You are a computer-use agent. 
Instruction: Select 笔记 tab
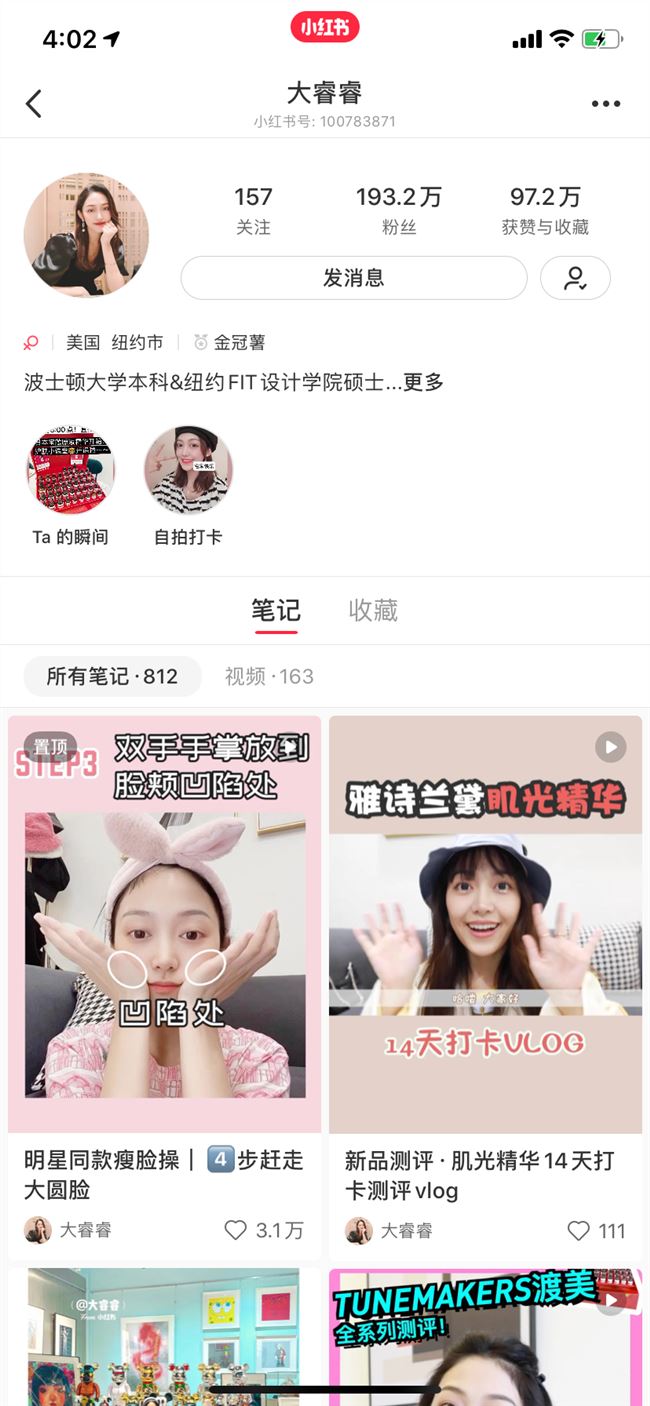click(275, 610)
